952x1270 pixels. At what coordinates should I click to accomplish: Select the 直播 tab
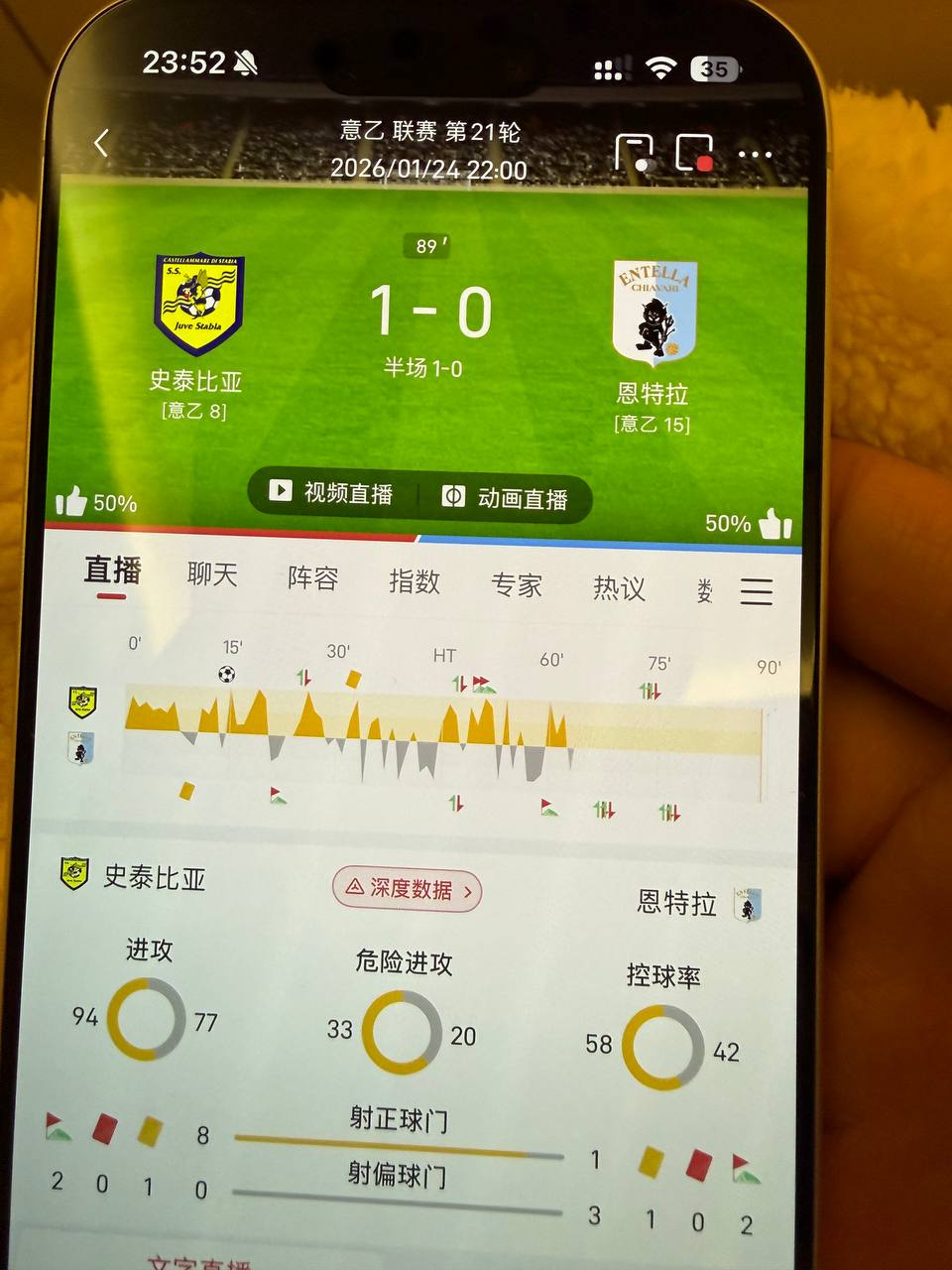pyautogui.click(x=112, y=571)
